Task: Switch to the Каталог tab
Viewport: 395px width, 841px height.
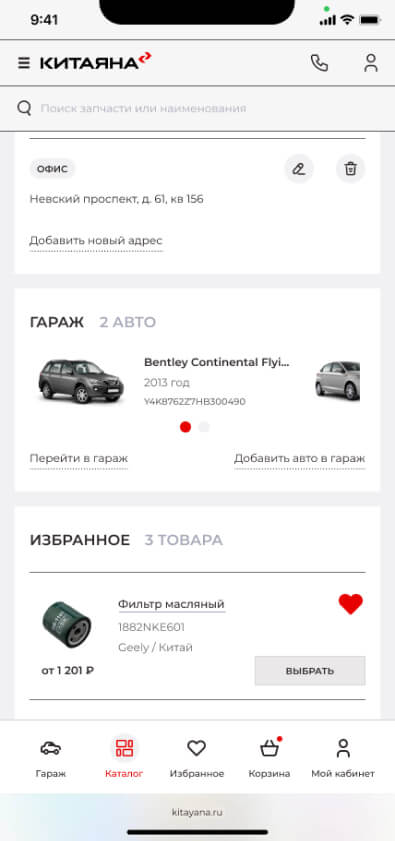Action: [x=124, y=759]
